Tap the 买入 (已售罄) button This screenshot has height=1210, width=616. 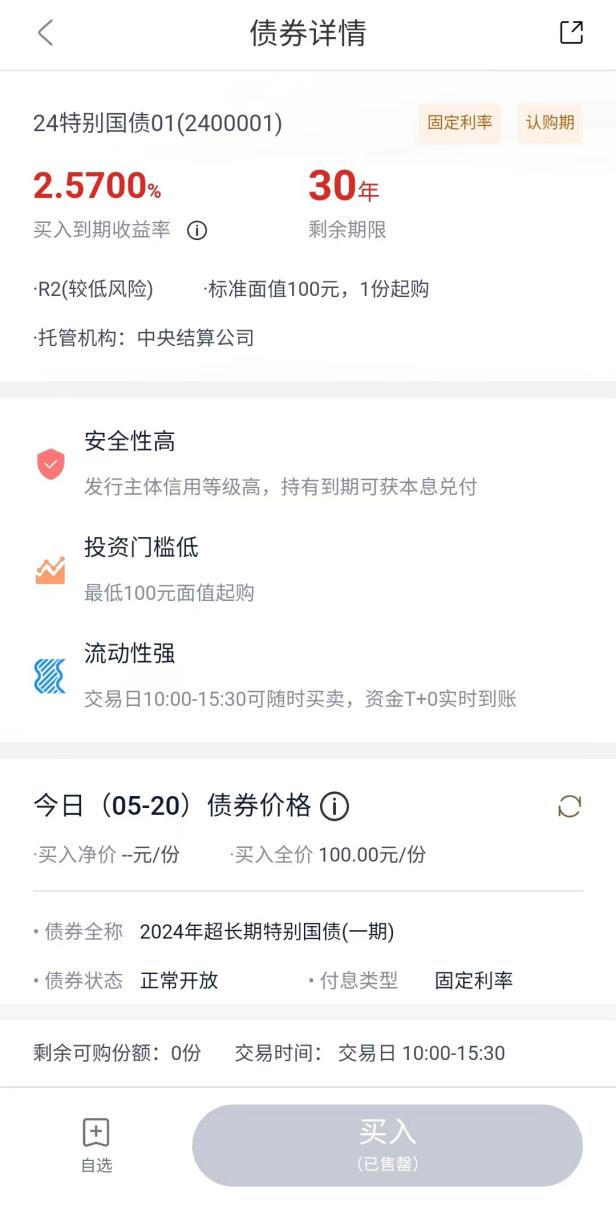click(x=387, y=1145)
